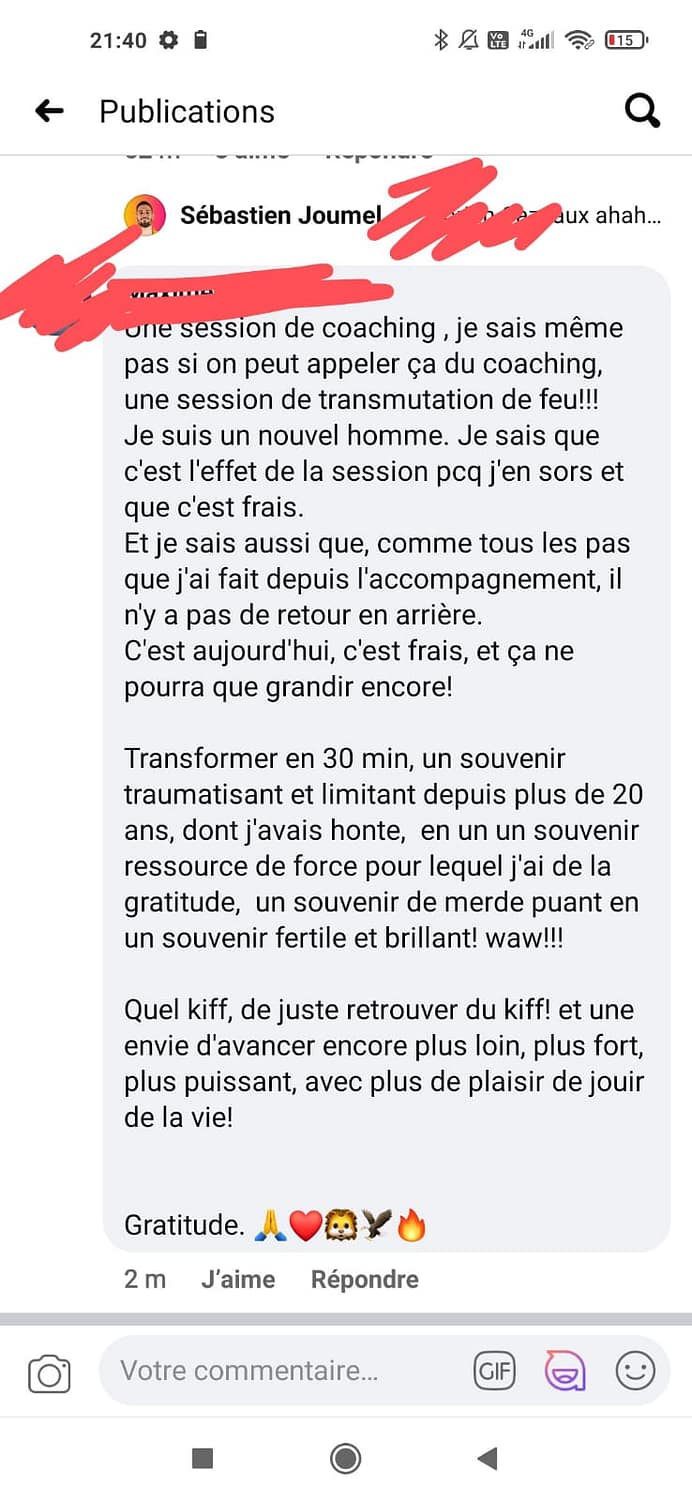692x1500 pixels.
Task: Reply to the comment with Répondre
Action: coord(364,1279)
